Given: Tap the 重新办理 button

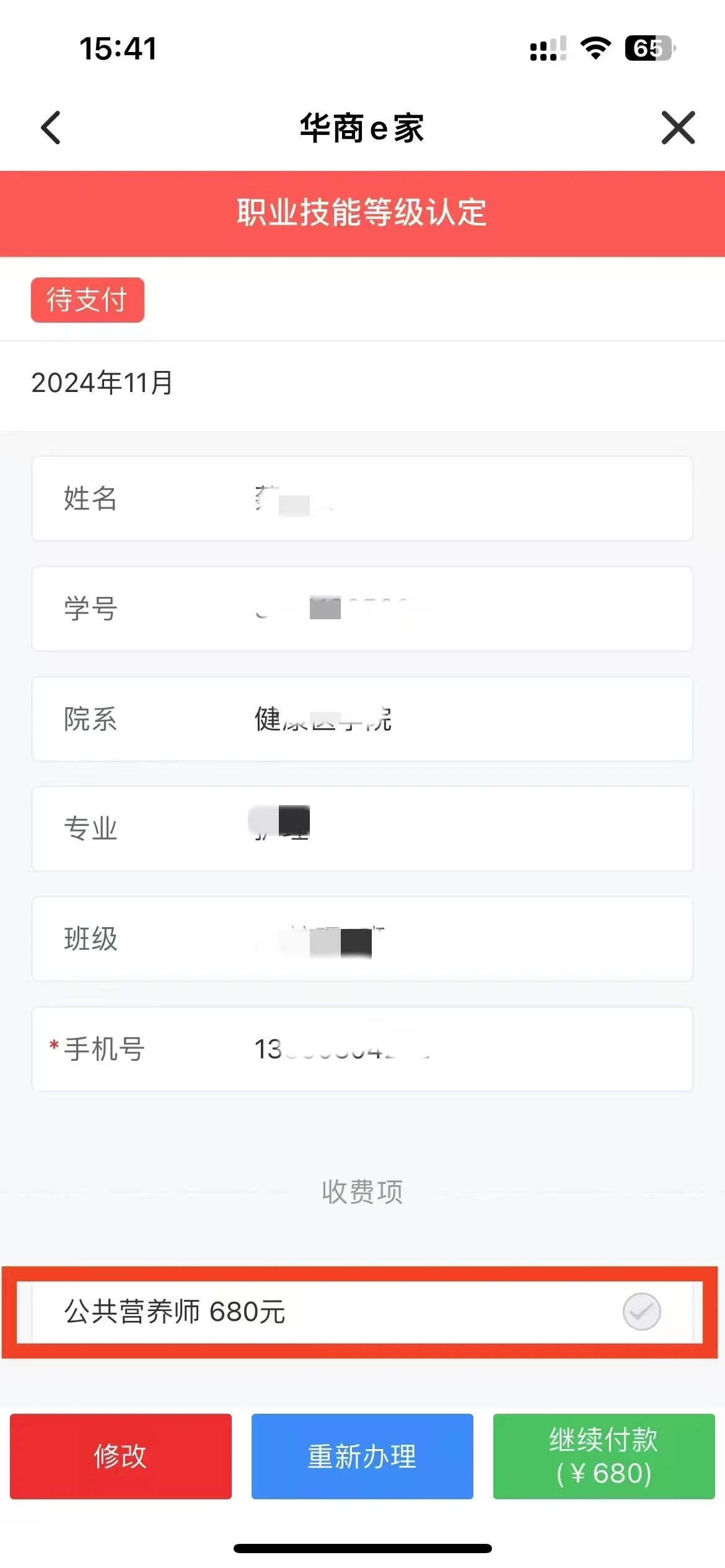Looking at the screenshot, I should coord(362,1456).
